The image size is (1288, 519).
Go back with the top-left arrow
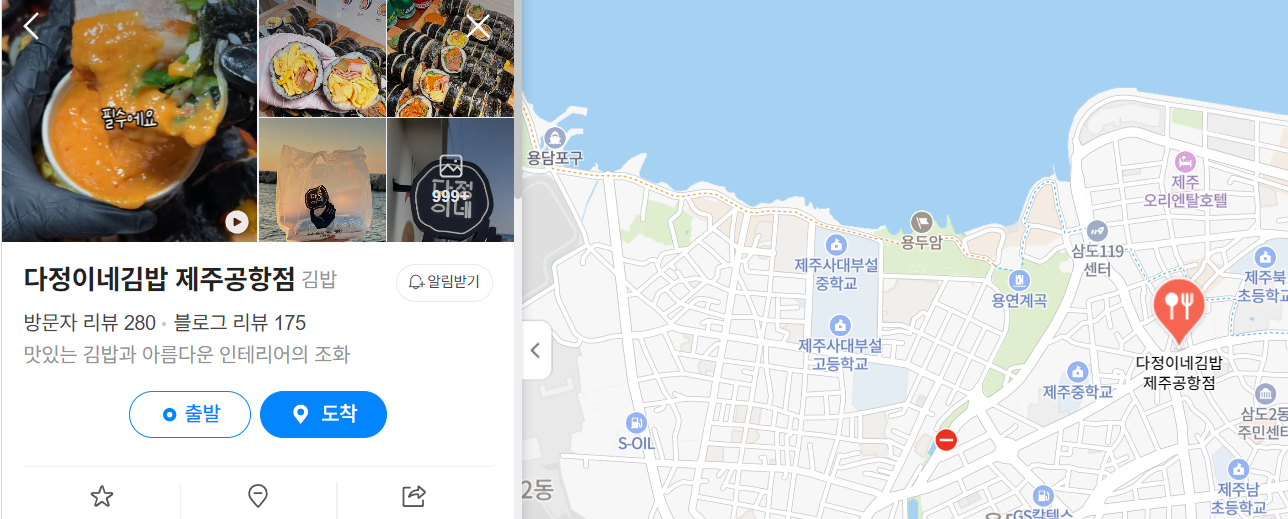coord(31,27)
